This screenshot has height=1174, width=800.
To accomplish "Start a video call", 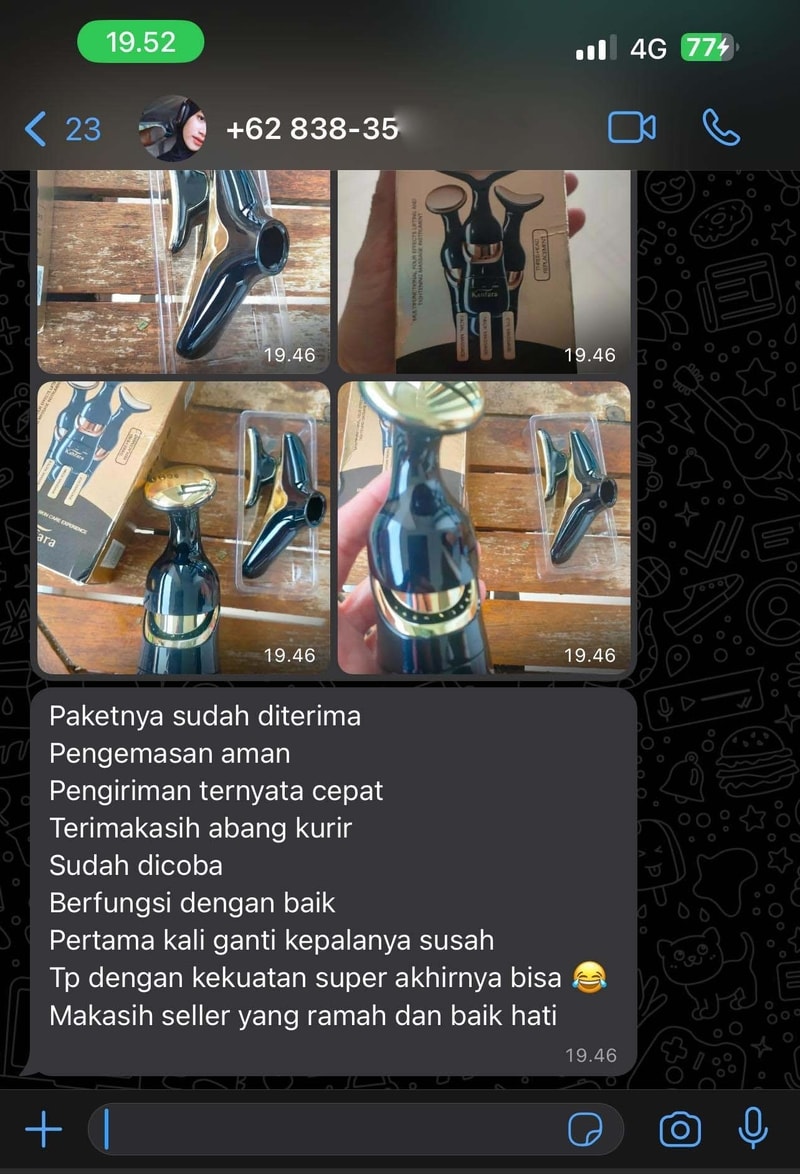I will (x=632, y=128).
